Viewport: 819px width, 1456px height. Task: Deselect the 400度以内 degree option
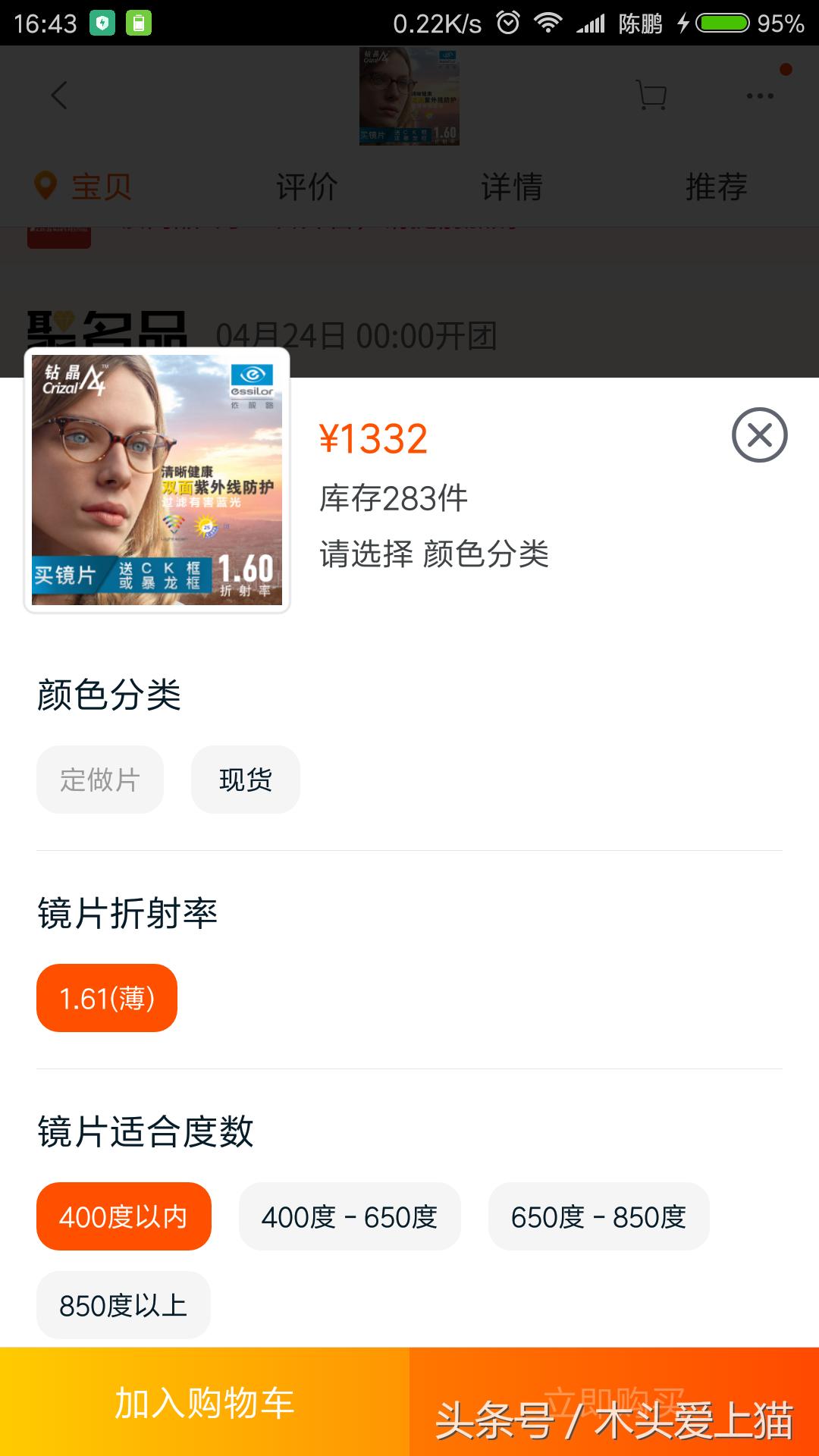(124, 1216)
